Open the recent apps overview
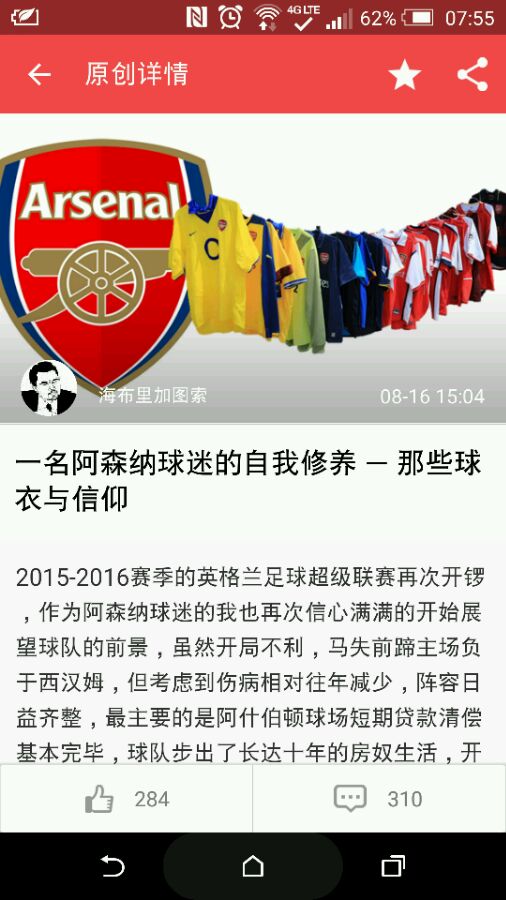 pos(393,866)
